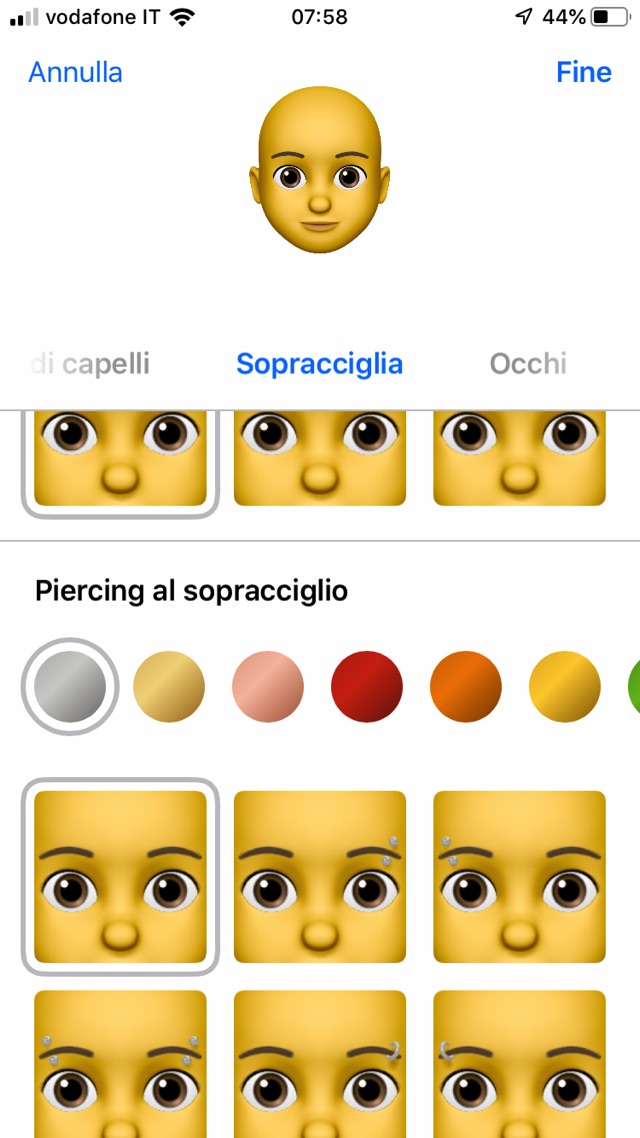640x1138 pixels.
Task: Tap Annulla to cancel editing
Action: (76, 73)
